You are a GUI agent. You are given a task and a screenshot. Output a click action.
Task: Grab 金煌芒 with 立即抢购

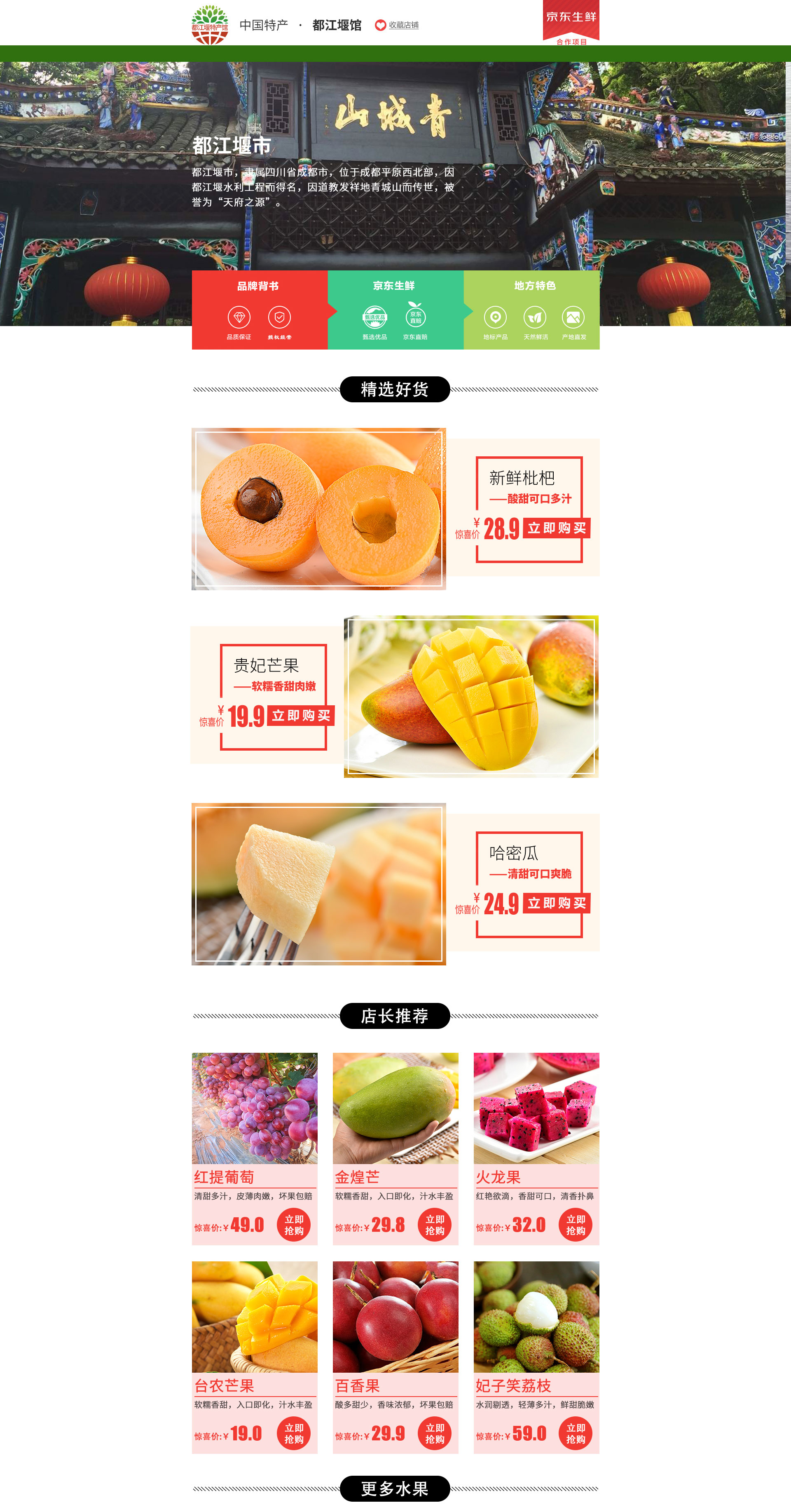pyautogui.click(x=434, y=1225)
